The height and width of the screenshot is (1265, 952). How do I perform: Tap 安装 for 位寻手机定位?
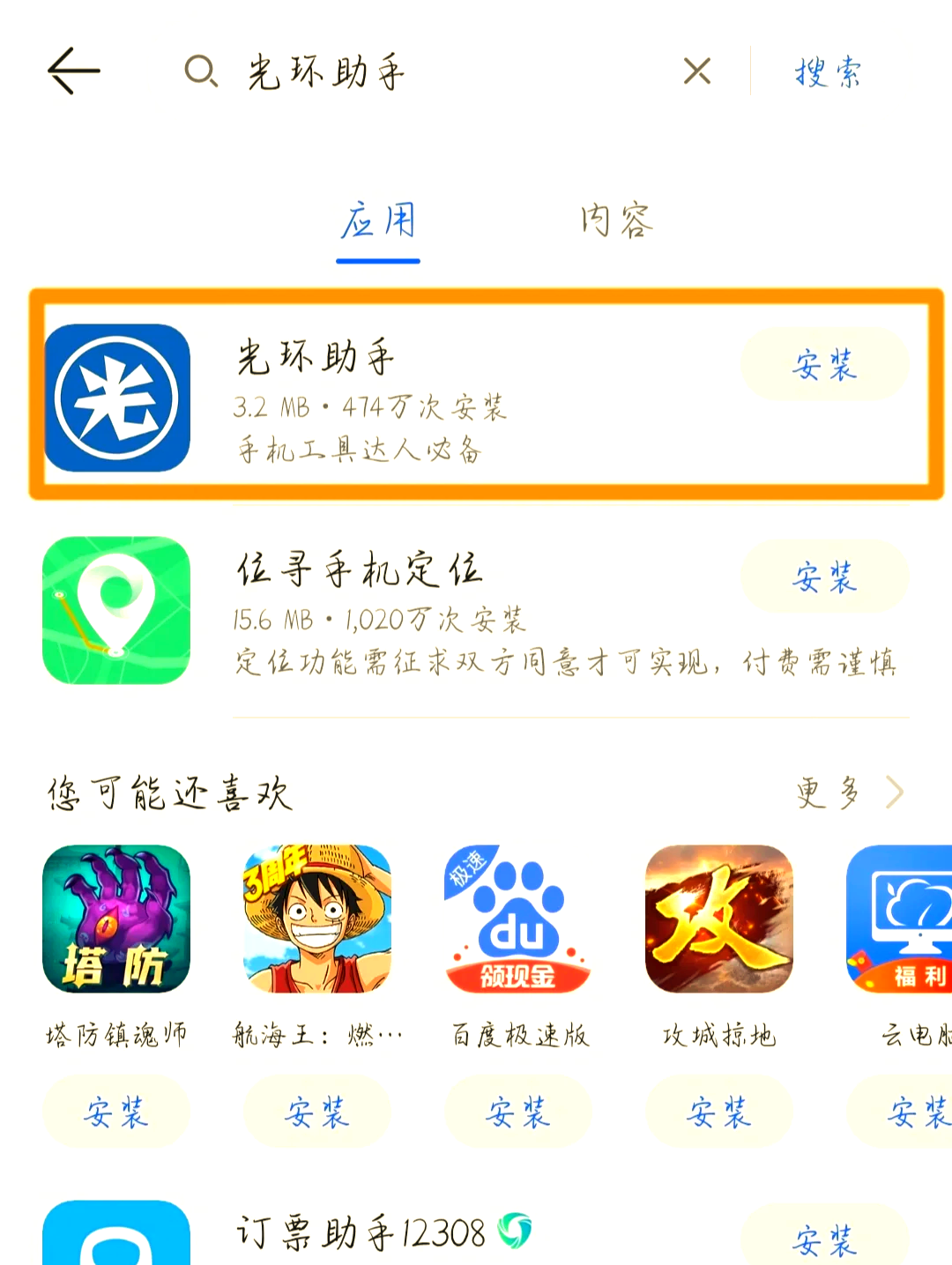pyautogui.click(x=825, y=578)
